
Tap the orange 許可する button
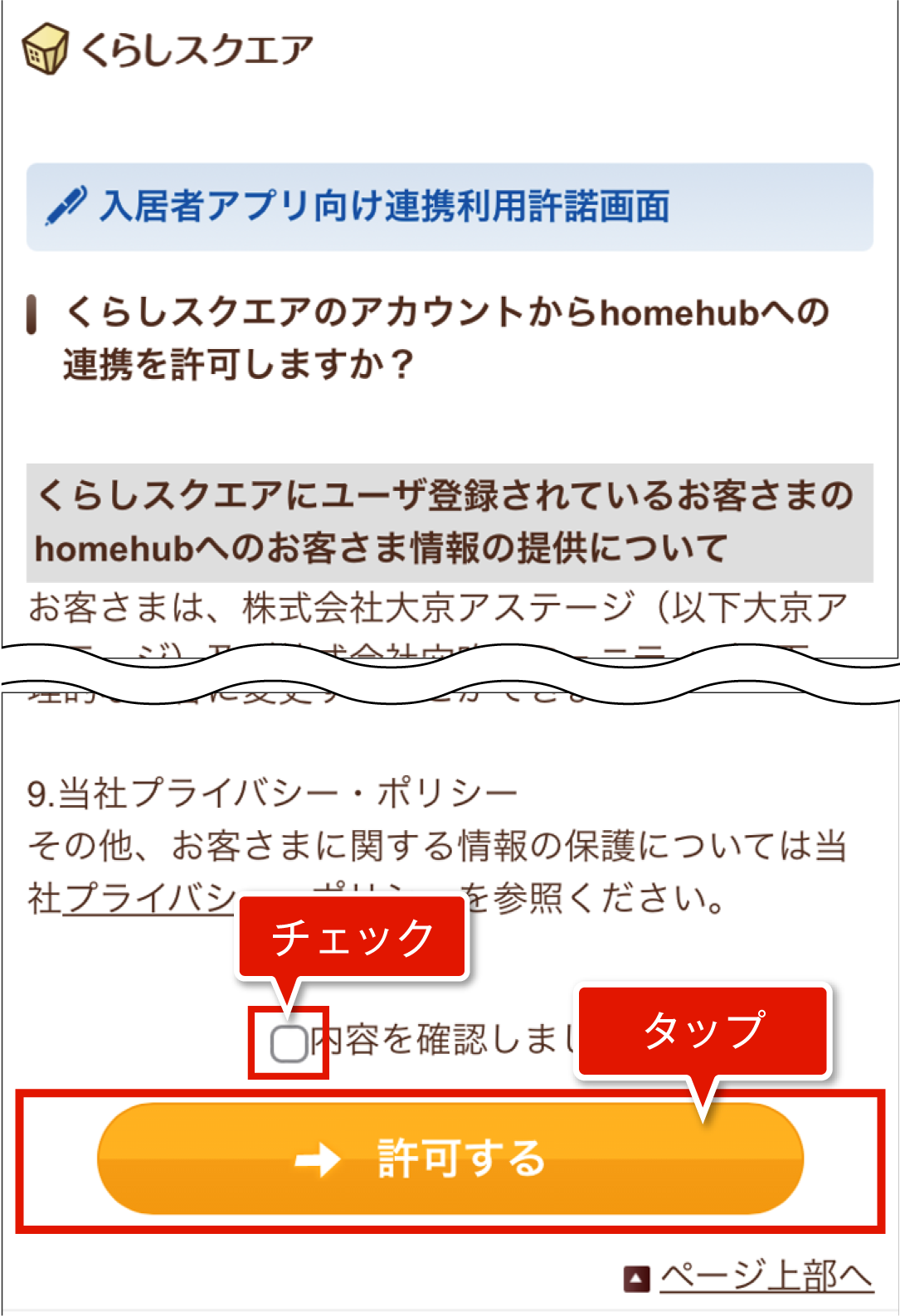click(x=450, y=1158)
